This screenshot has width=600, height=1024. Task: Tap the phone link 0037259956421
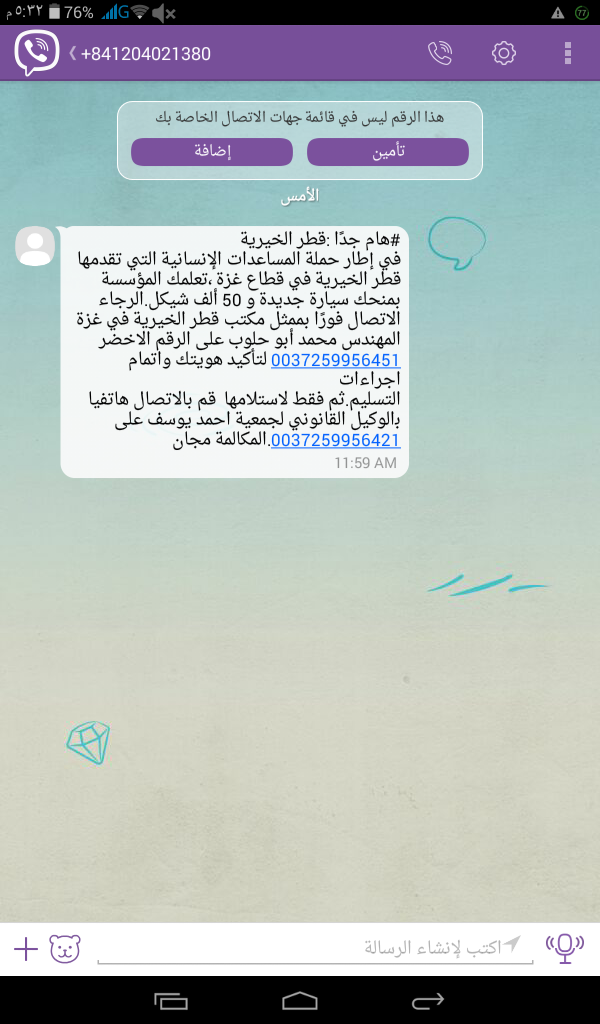335,440
